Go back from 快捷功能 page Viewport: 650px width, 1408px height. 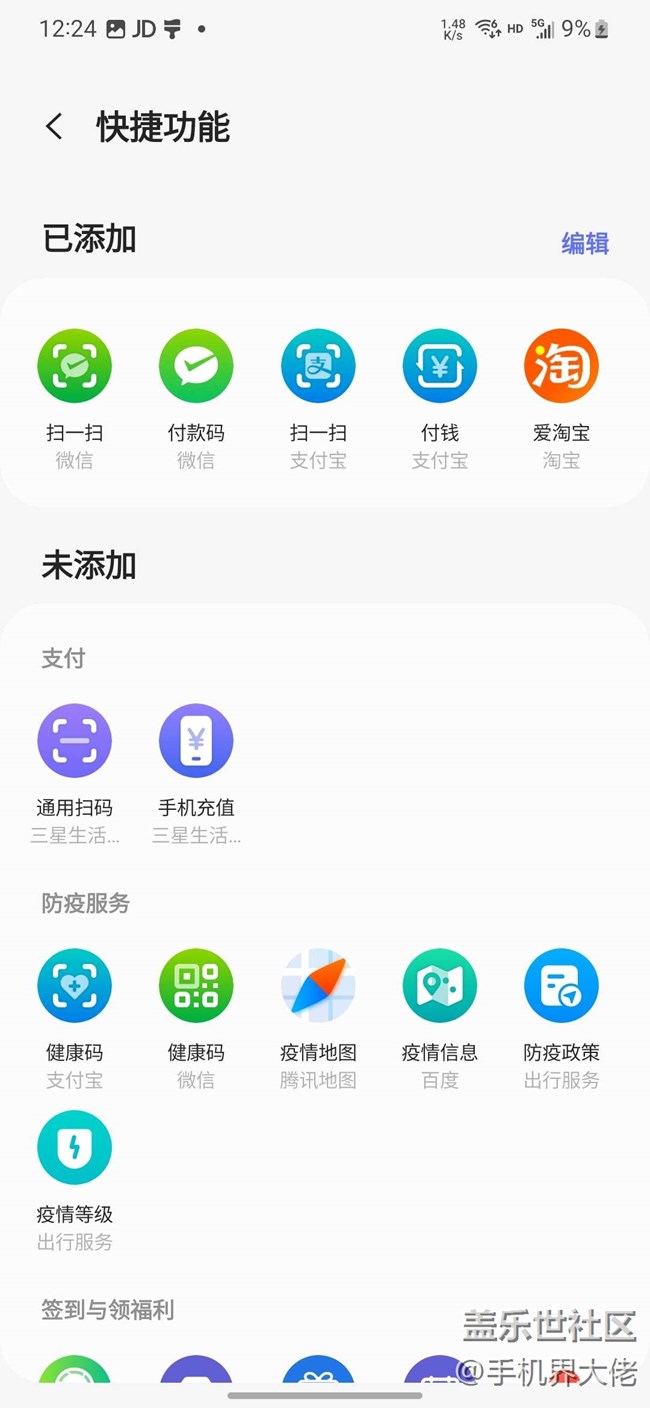54,127
